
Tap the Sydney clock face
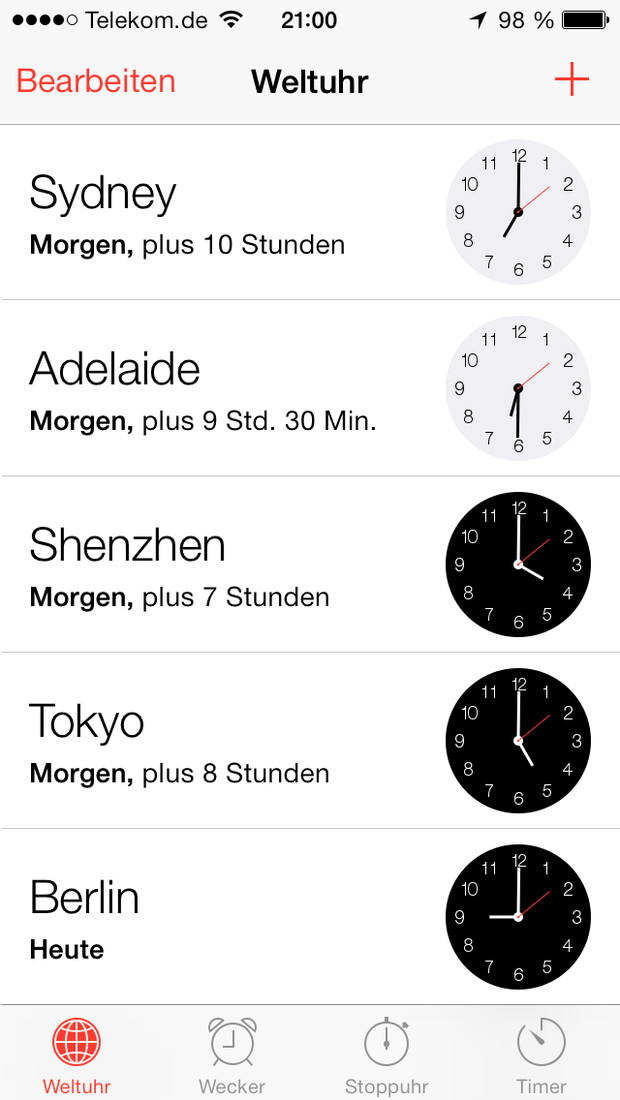click(517, 212)
